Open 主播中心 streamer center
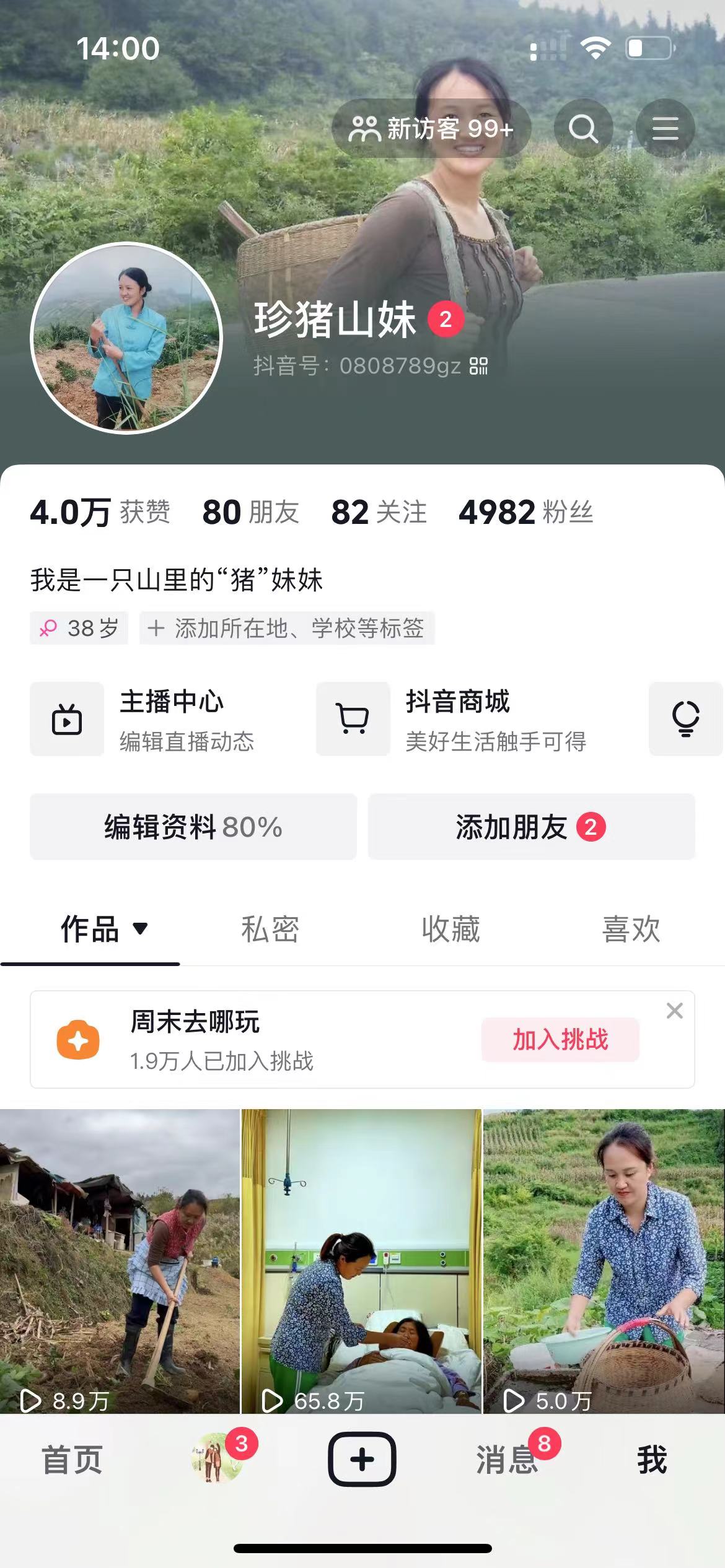 click(x=143, y=718)
